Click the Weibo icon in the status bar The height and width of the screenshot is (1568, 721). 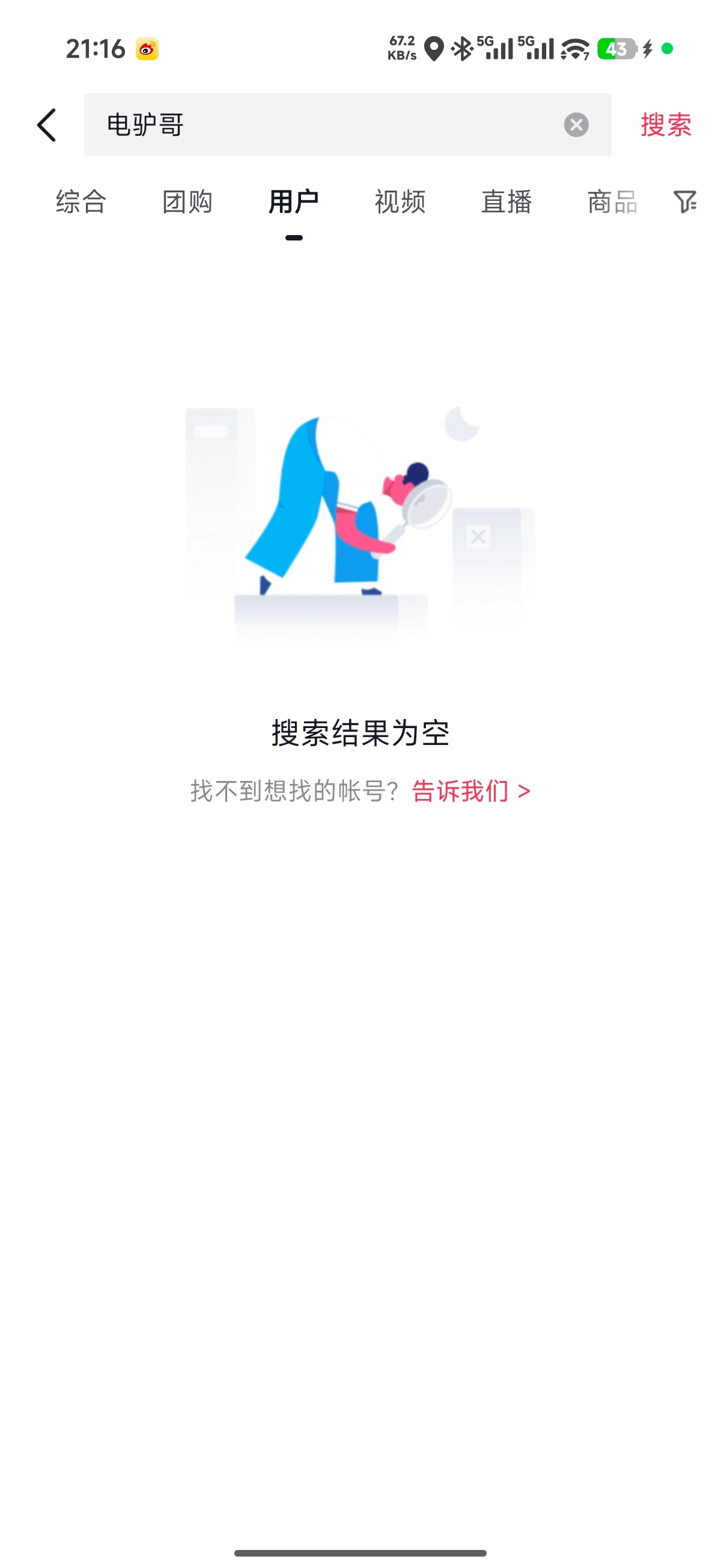click(x=146, y=50)
